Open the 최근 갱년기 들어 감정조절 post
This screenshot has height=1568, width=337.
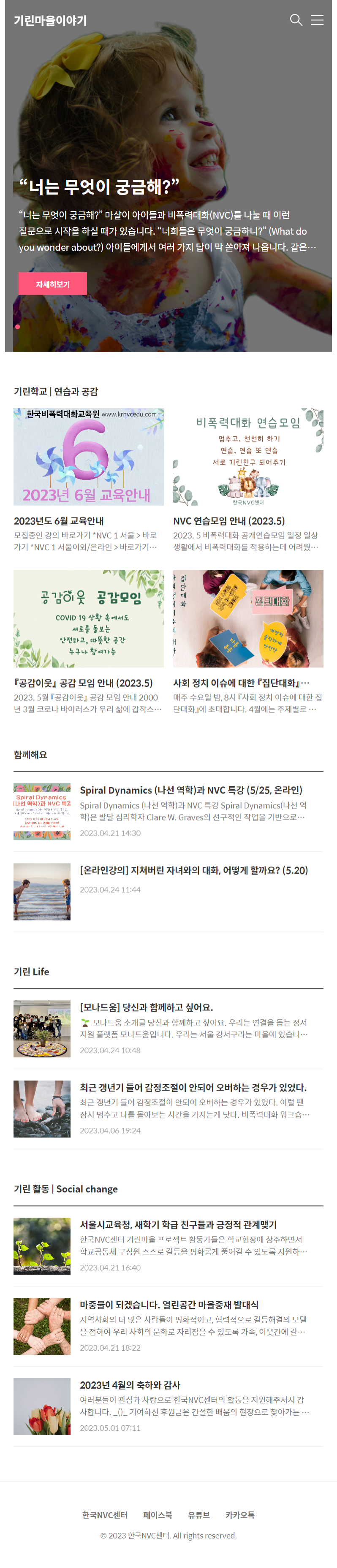click(x=168, y=1108)
